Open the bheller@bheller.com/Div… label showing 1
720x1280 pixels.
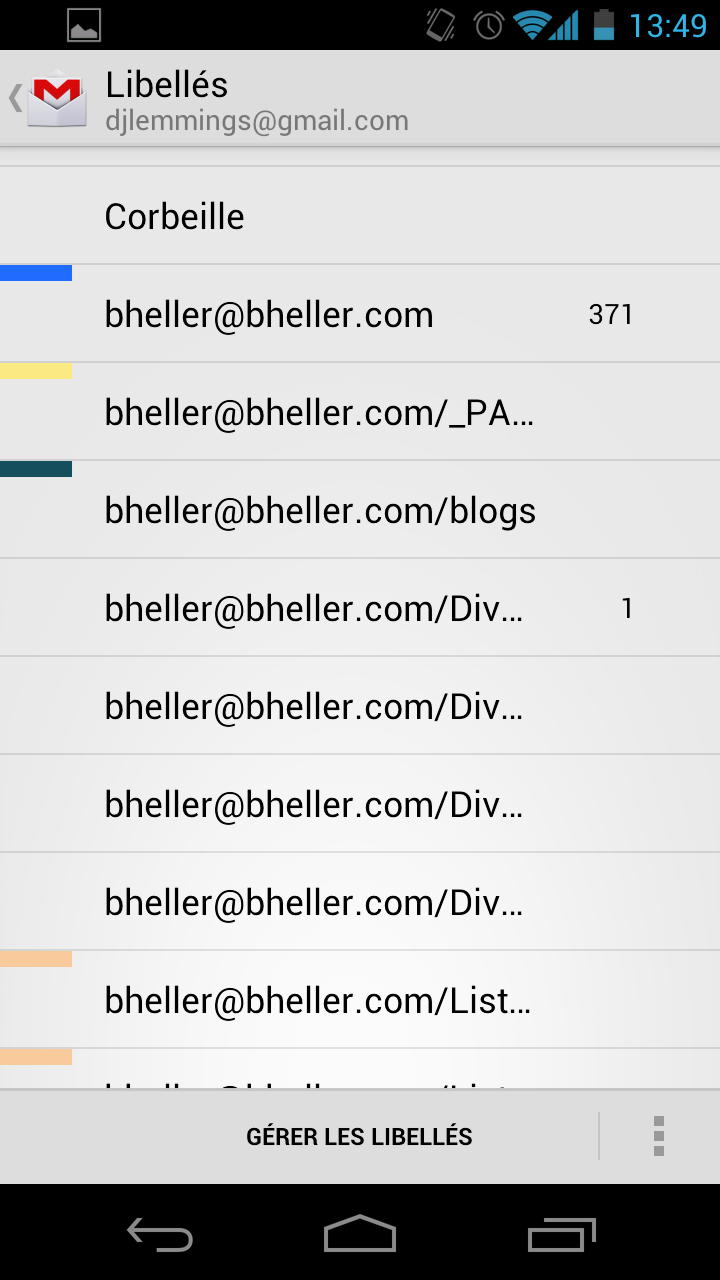360,608
